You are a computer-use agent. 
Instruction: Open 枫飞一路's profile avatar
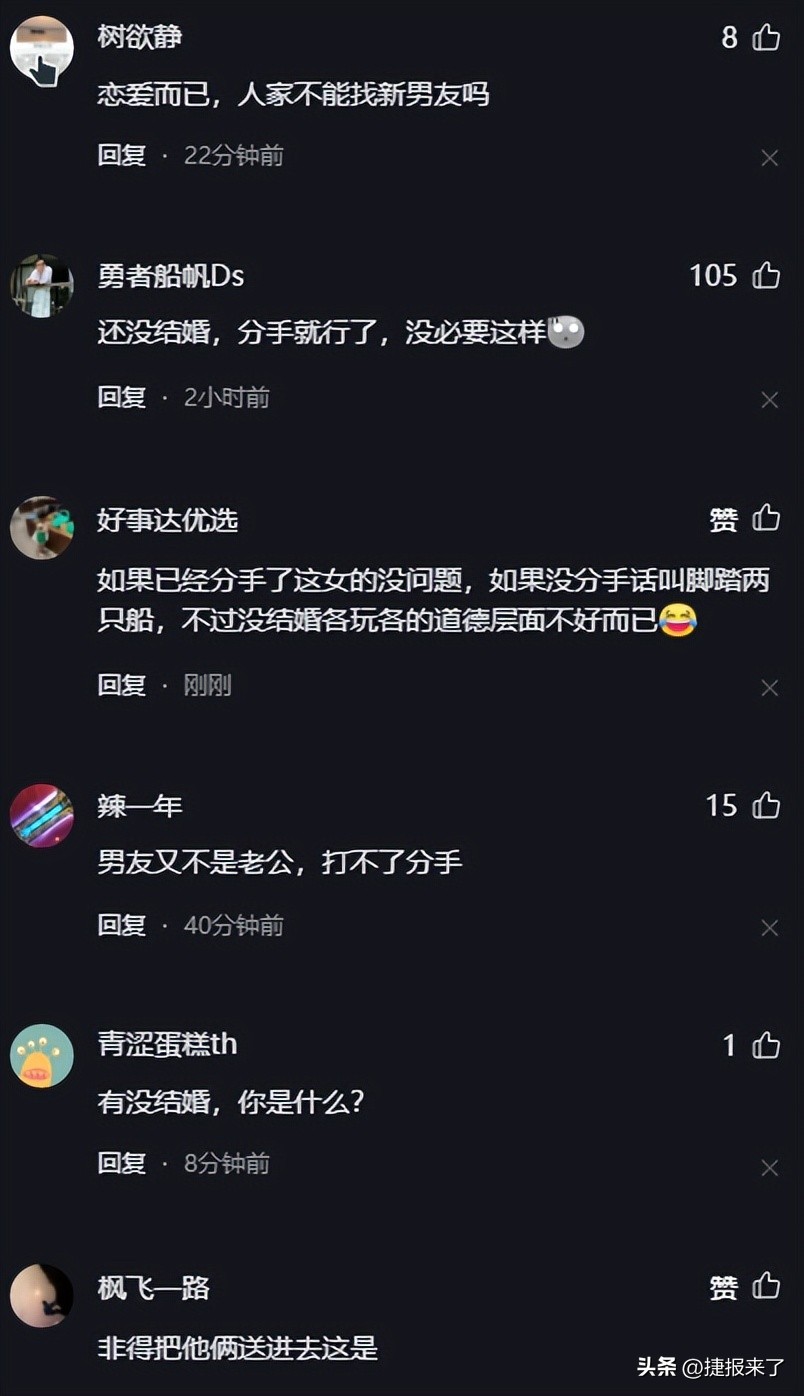pyautogui.click(x=41, y=1295)
